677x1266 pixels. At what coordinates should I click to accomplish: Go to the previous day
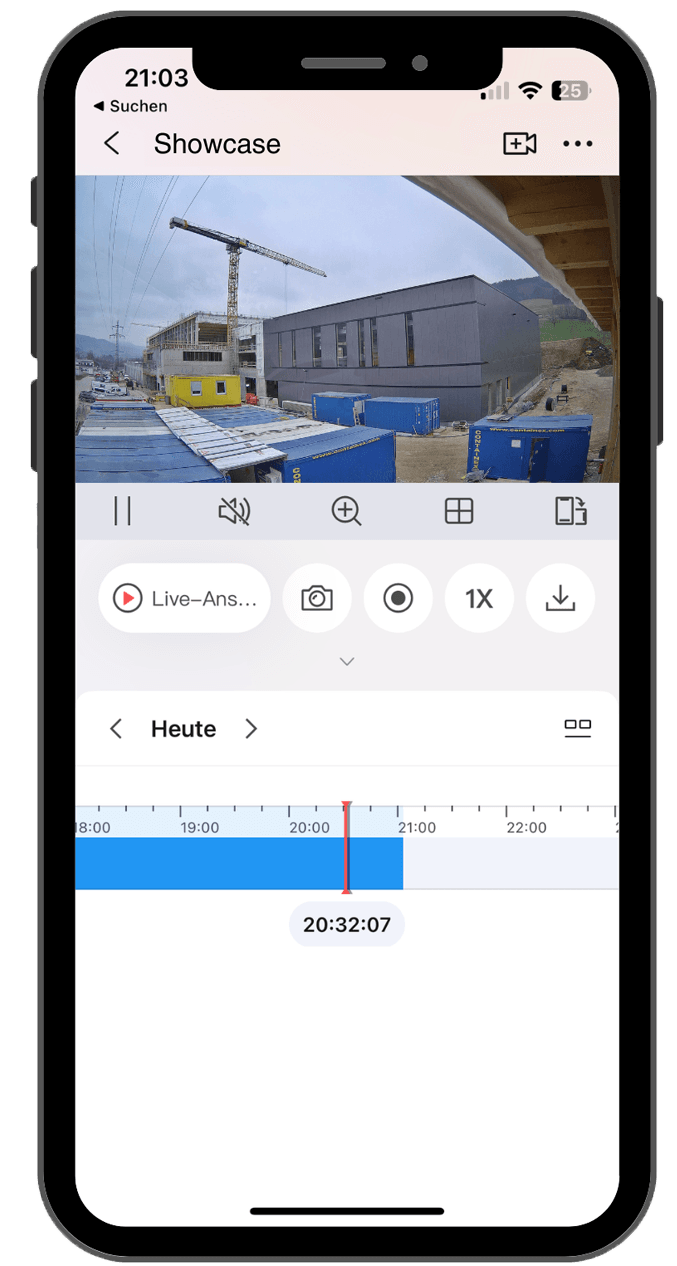[x=116, y=729]
